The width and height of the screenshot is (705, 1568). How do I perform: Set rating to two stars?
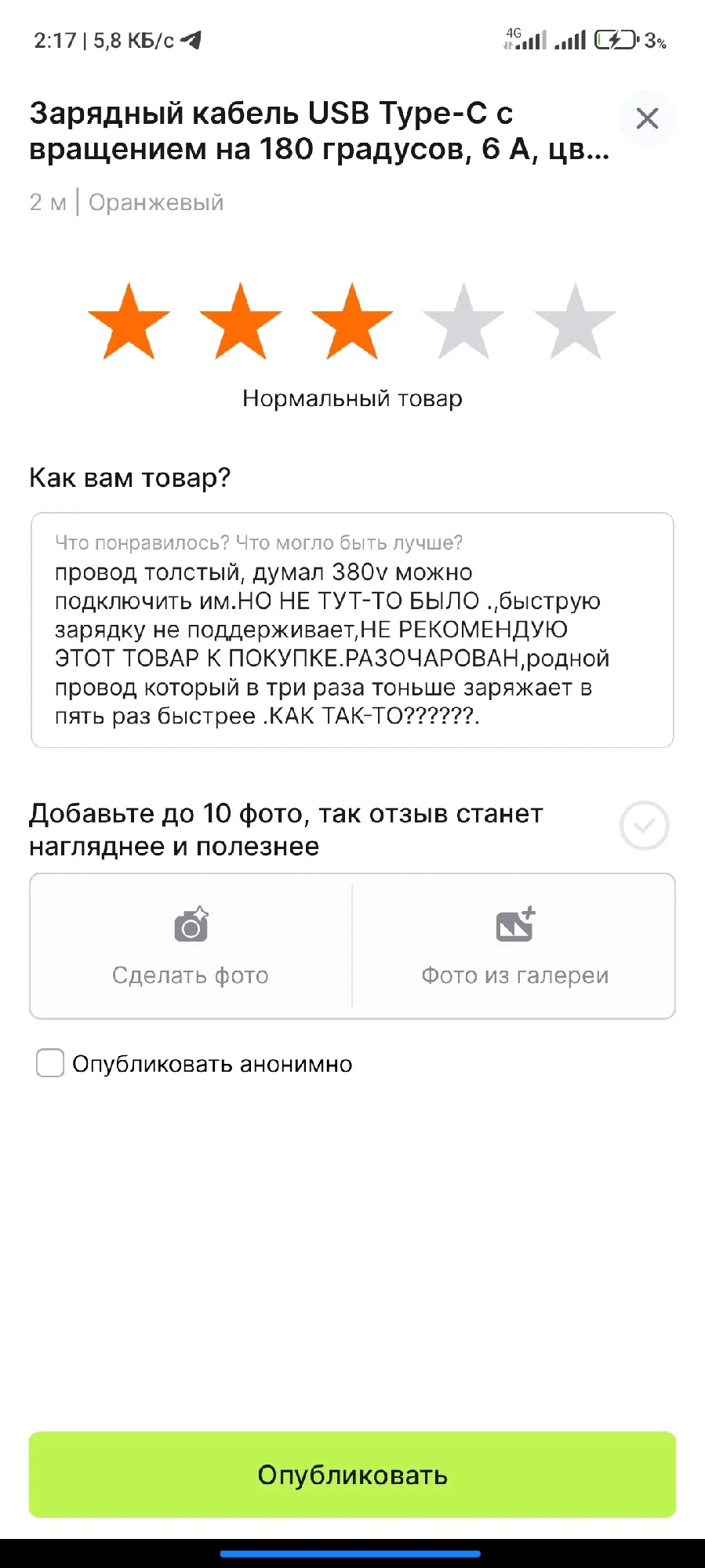click(240, 322)
